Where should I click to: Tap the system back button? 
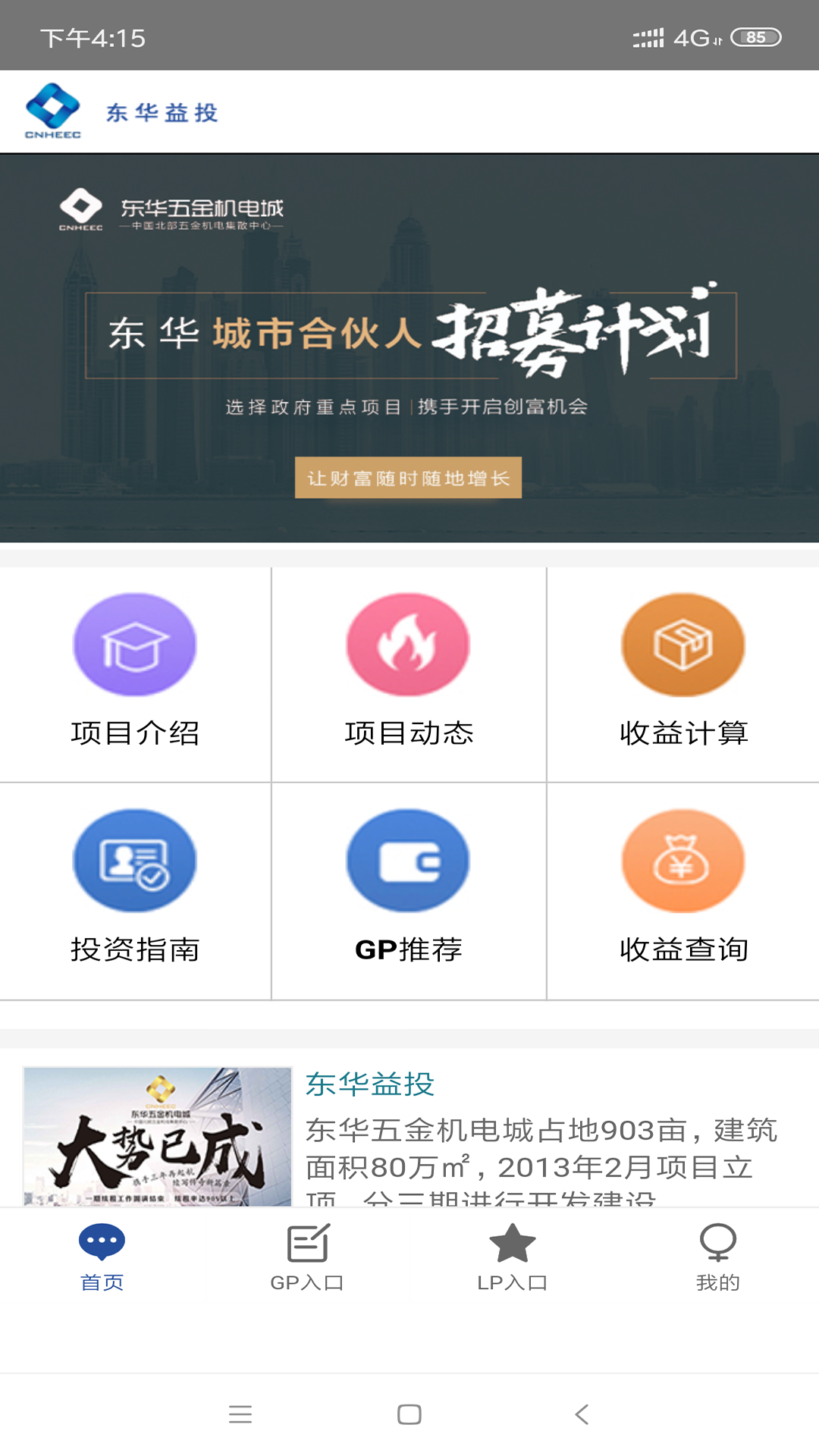pyautogui.click(x=582, y=1414)
